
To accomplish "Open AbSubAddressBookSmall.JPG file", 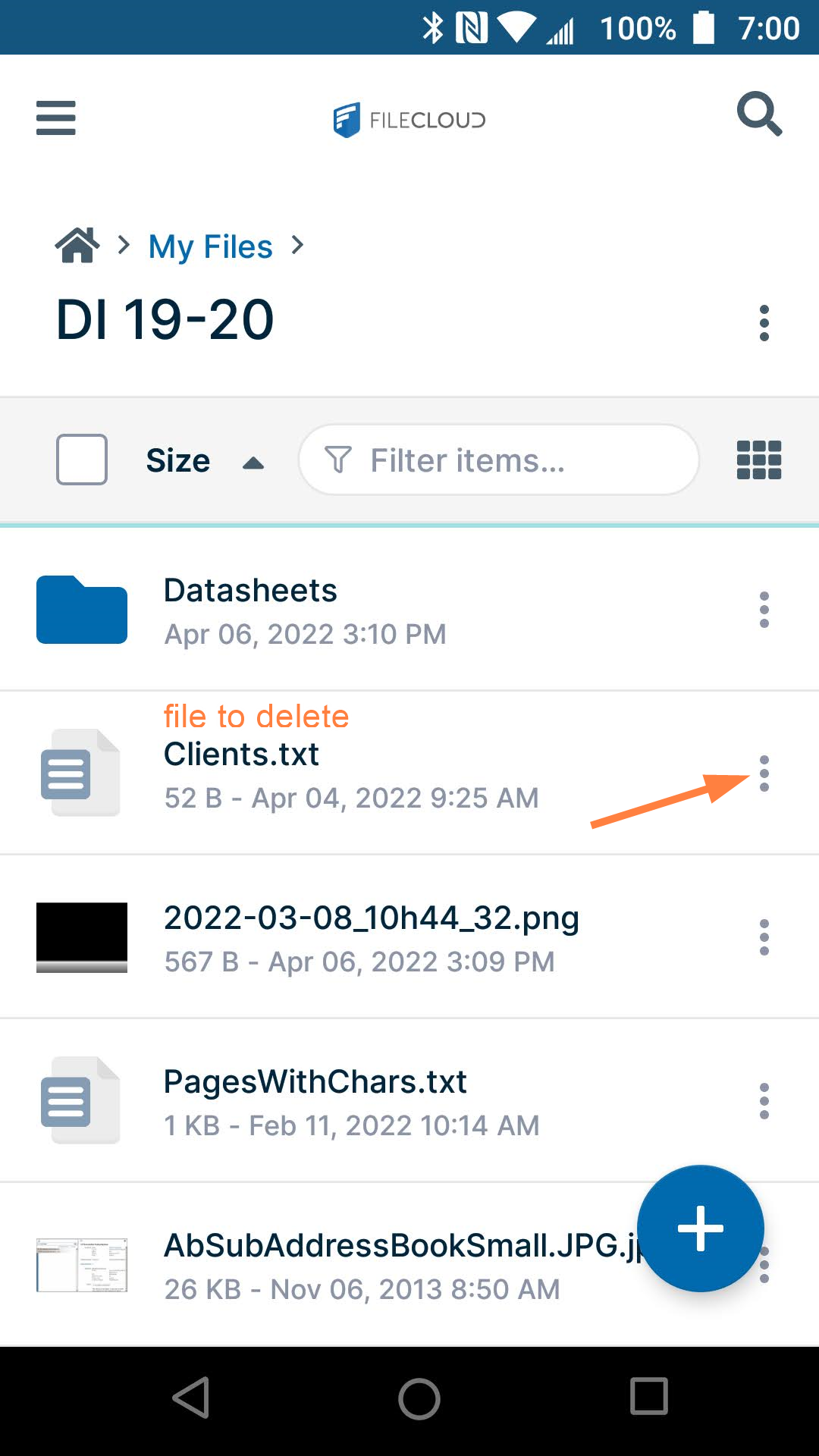I will point(394,1246).
